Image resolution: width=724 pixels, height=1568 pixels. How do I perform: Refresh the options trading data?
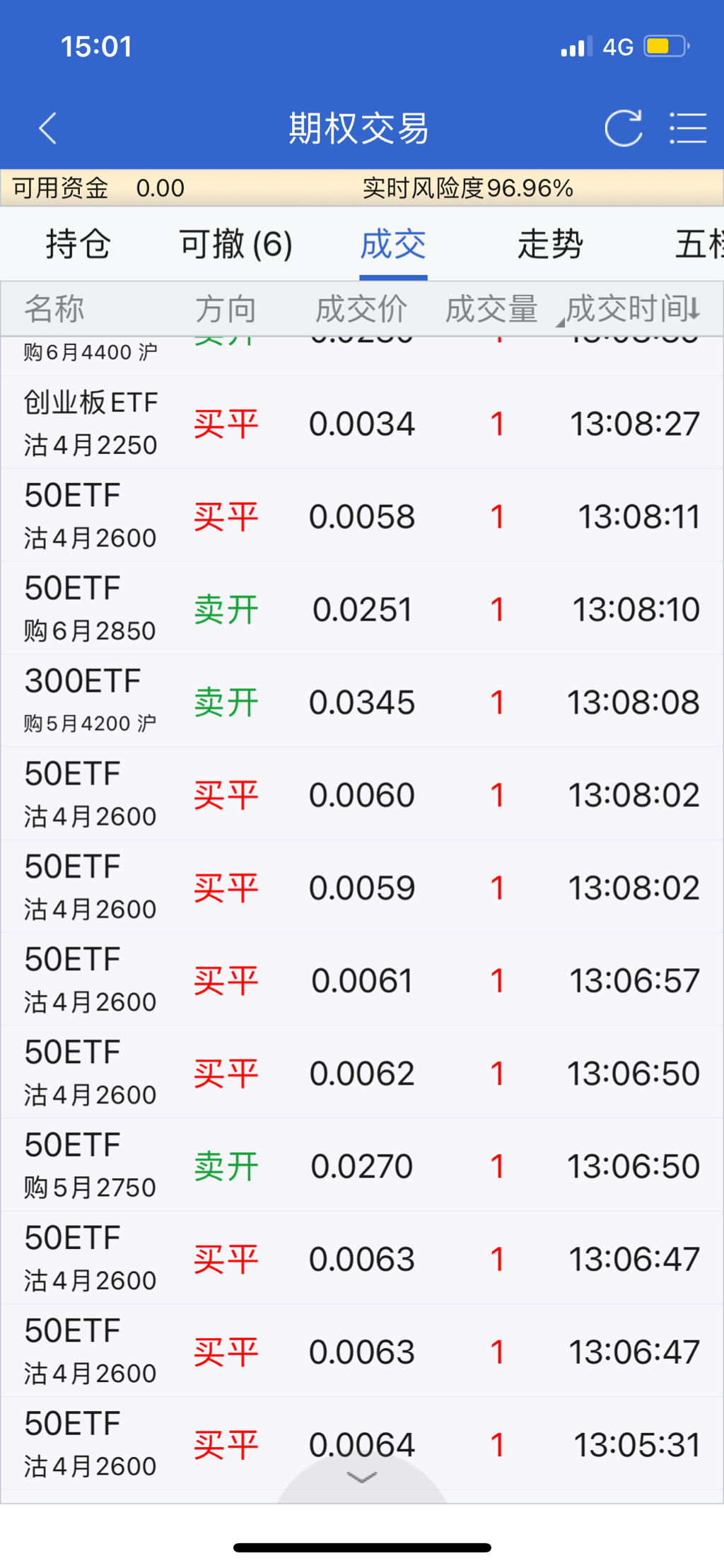click(623, 128)
